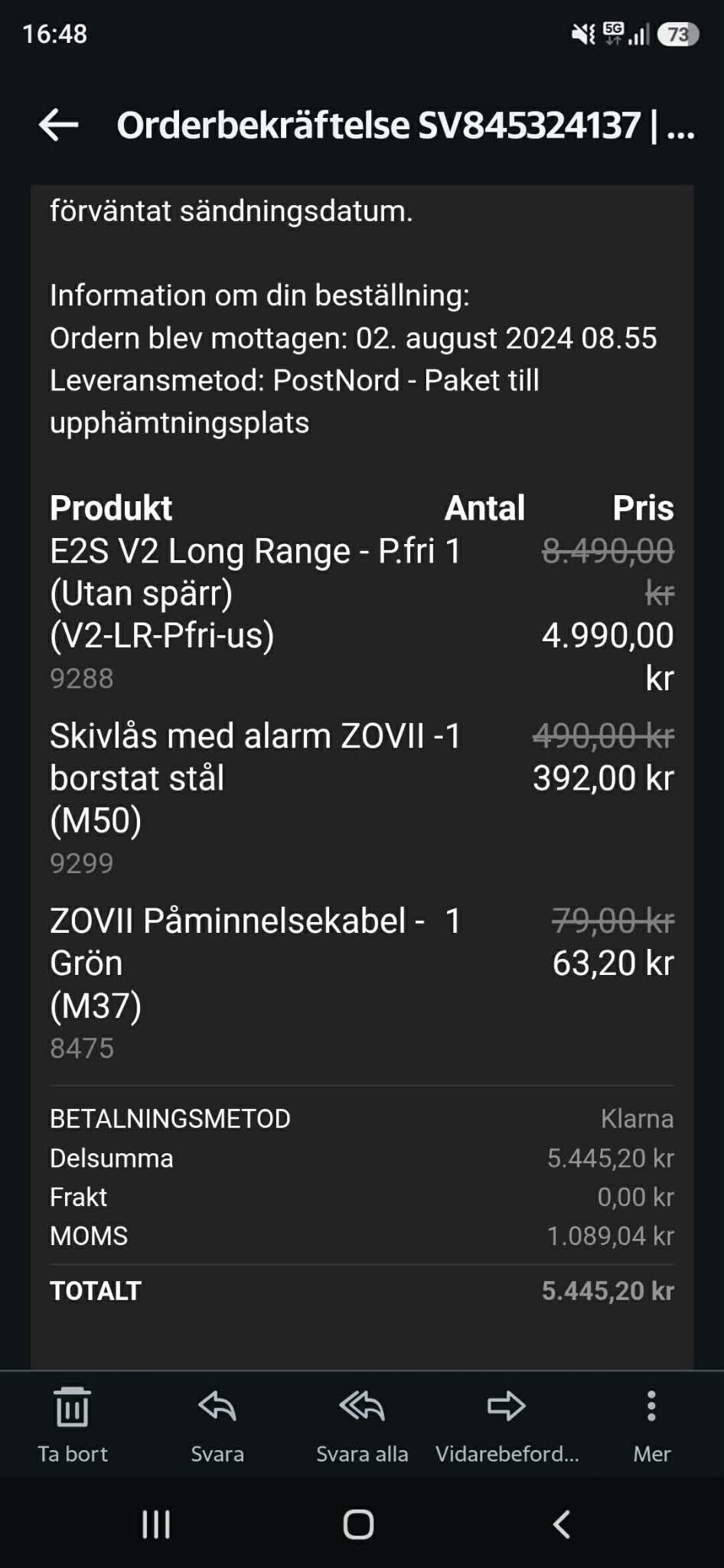The width and height of the screenshot is (724, 1568).
Task: Tap the system back chevron
Action: pos(561,1524)
